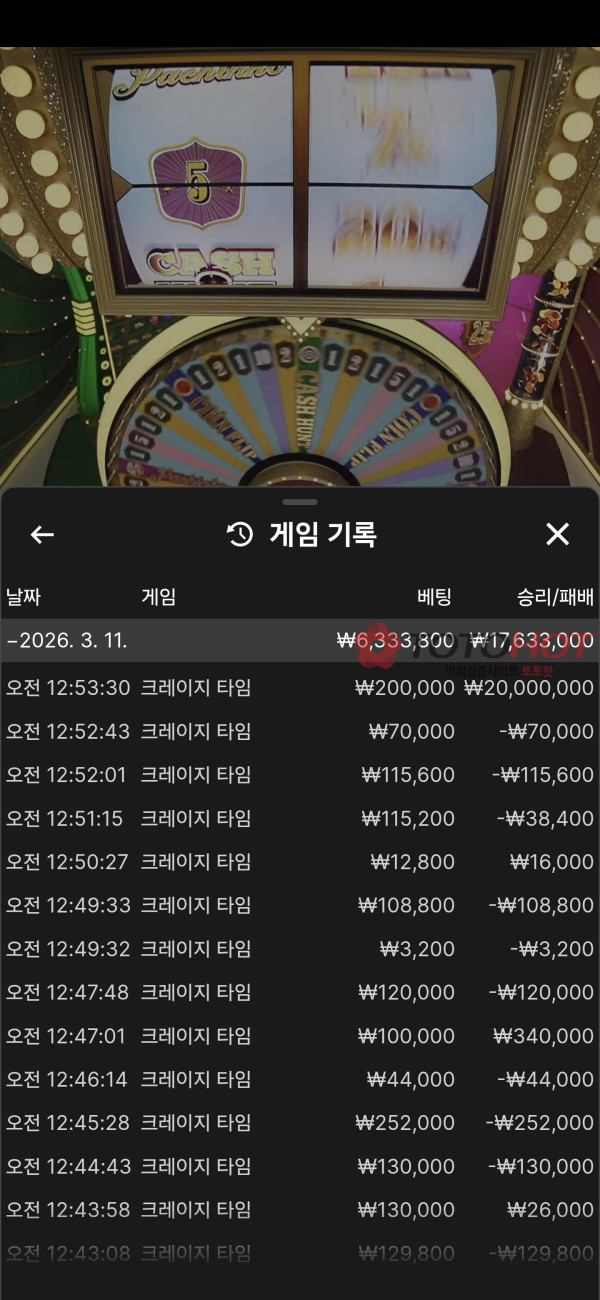Screen dimensions: 600x1300
Task: Open the 12:46:14 round record
Action: click(300, 1080)
